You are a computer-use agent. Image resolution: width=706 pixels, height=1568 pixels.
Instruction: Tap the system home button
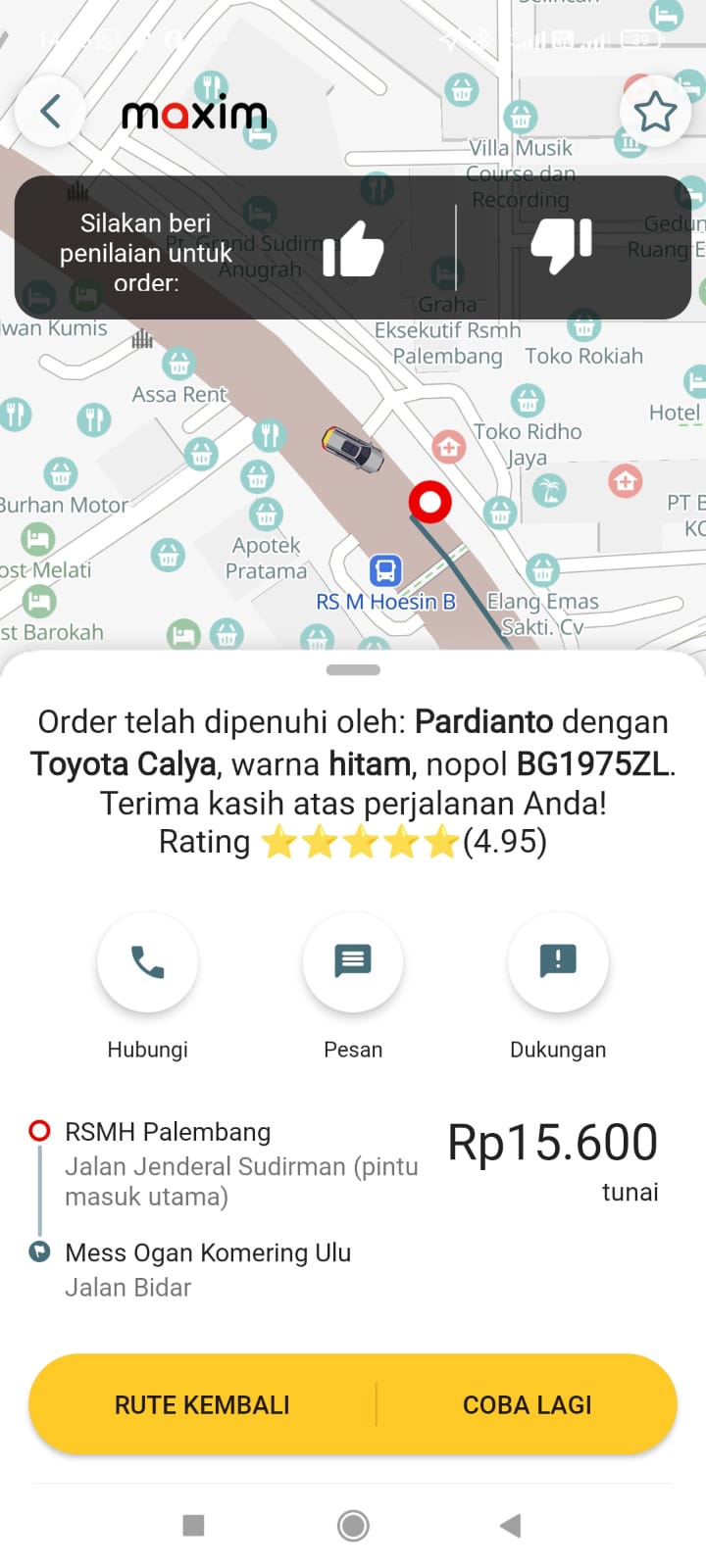pos(353,1525)
